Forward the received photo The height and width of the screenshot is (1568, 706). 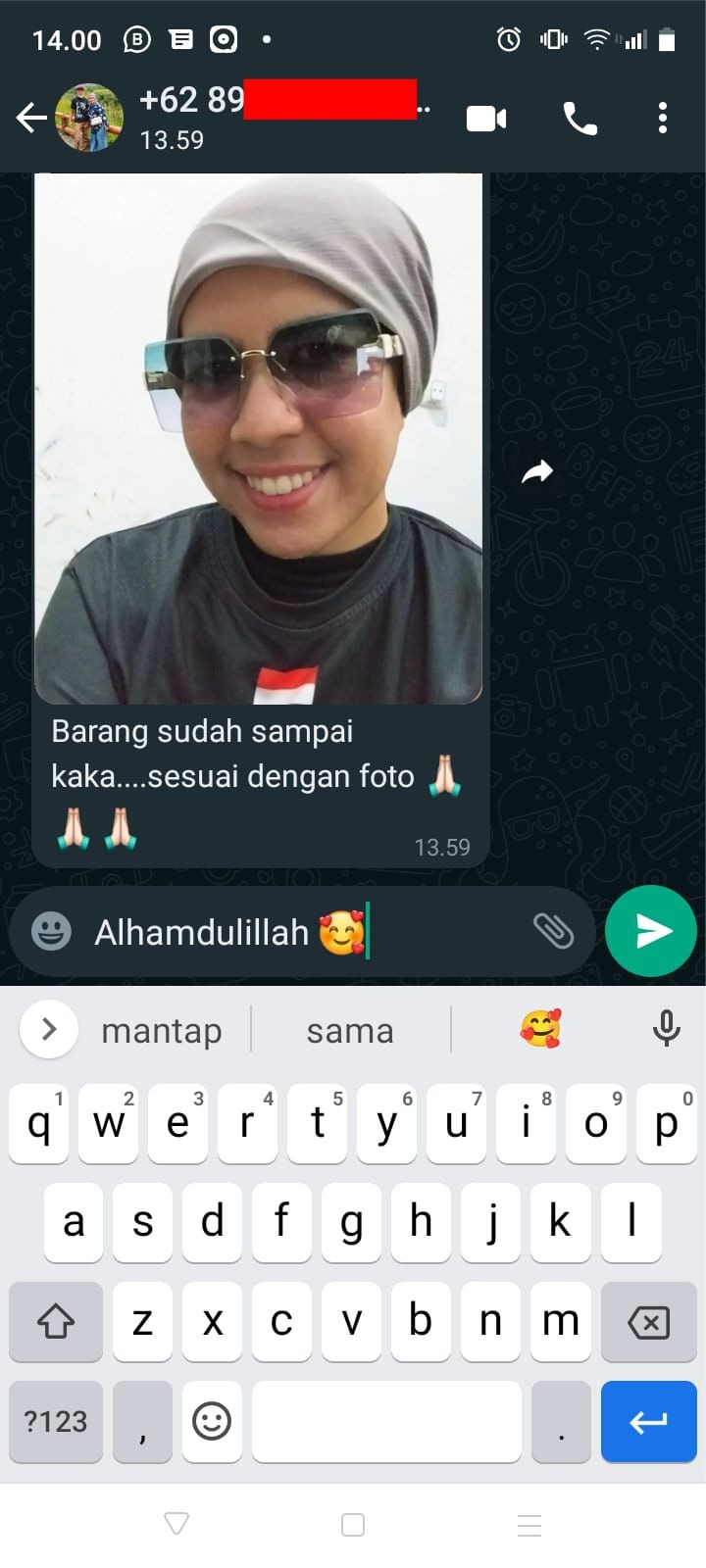[x=537, y=473]
